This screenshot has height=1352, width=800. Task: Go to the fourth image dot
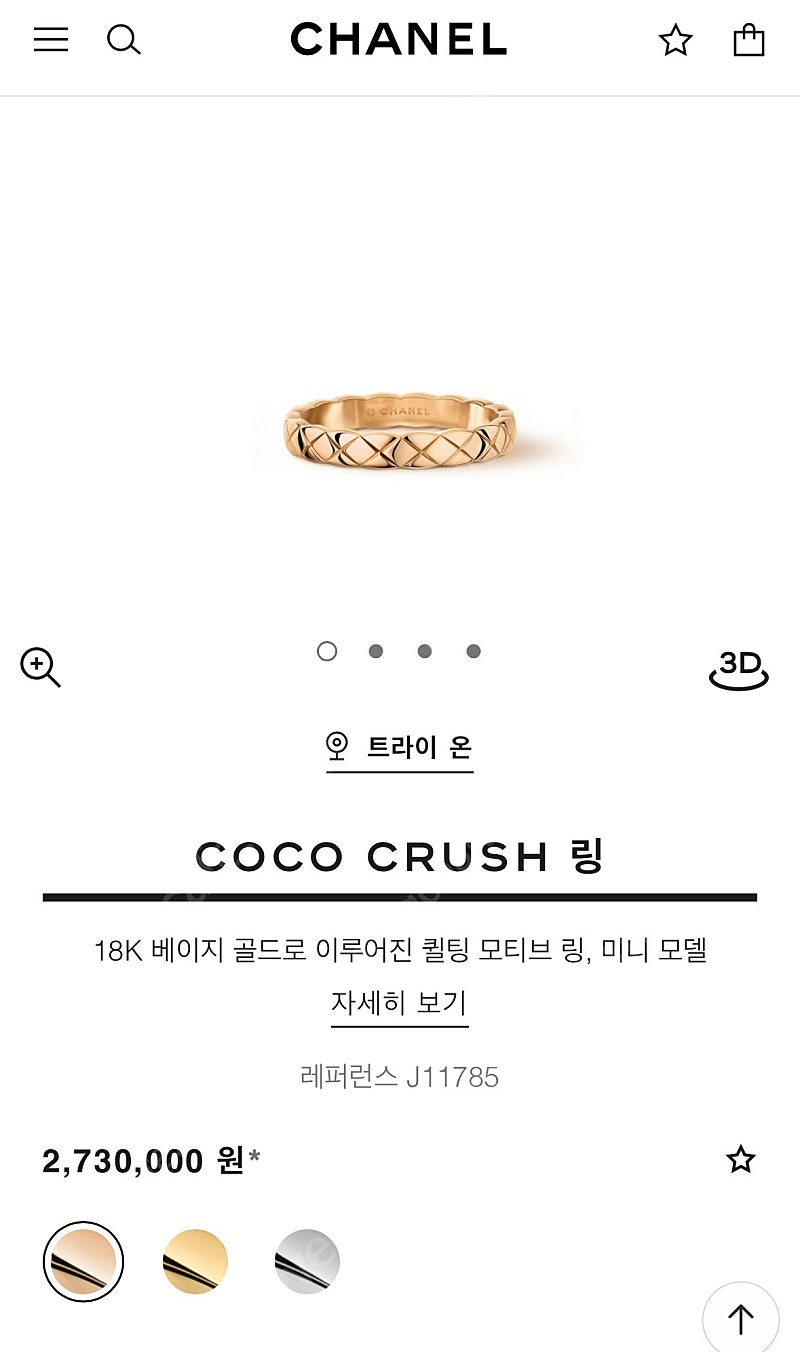coord(474,651)
